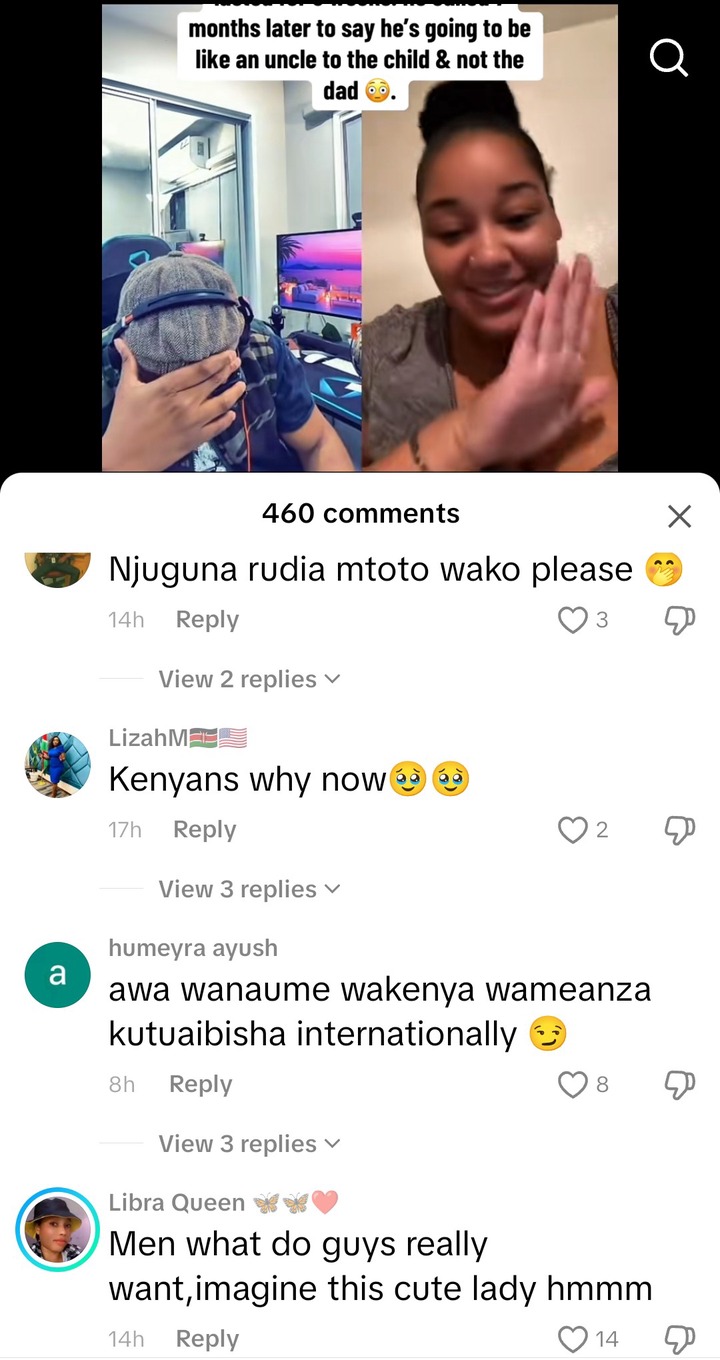The width and height of the screenshot is (720, 1360).
Task: Dislike LizahM's comment
Action: point(678,830)
